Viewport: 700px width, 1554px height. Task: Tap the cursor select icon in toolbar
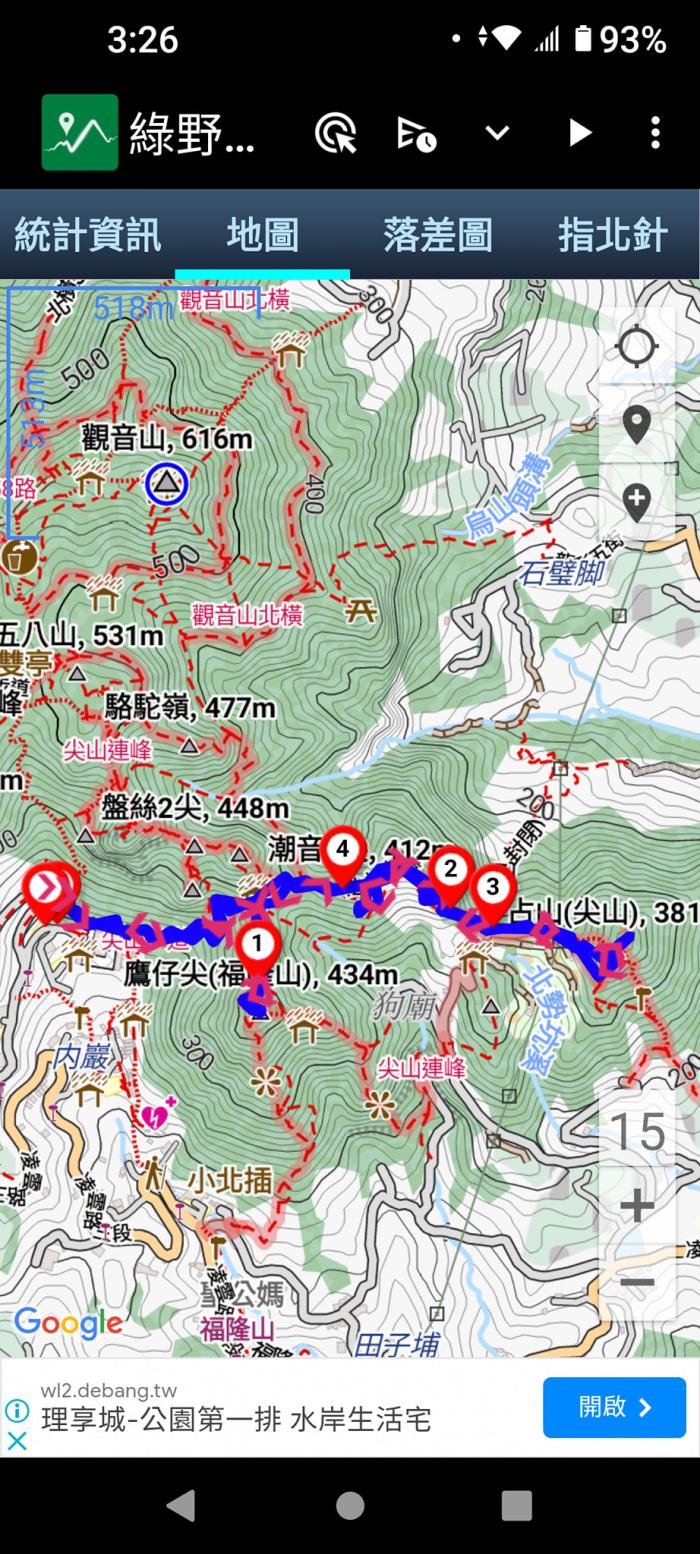pos(336,133)
